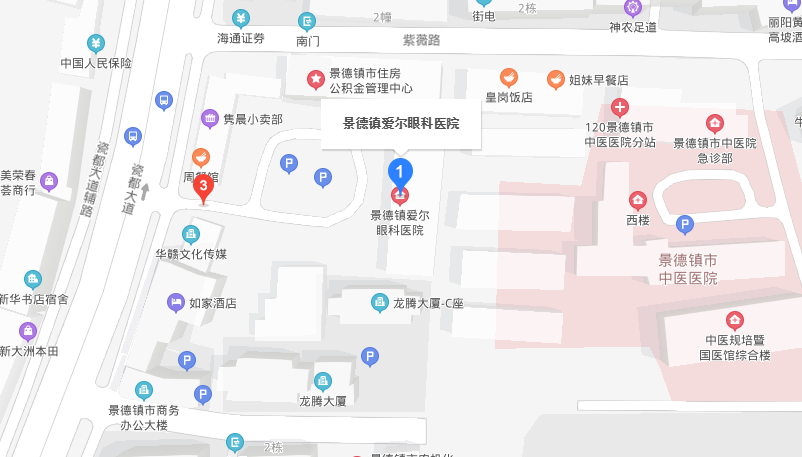The height and width of the screenshot is (457, 802).
Task: Open 景德镇市住房公积金管理中心 point
Action: [x=315, y=78]
